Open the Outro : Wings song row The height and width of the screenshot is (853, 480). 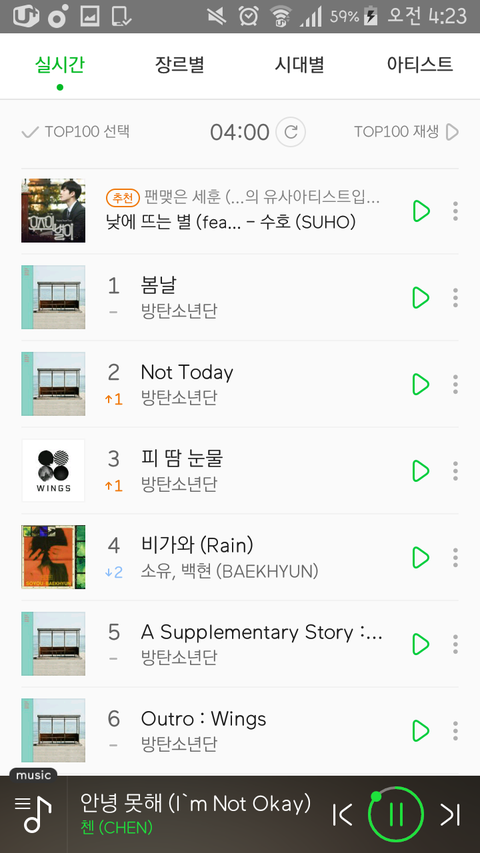pos(240,731)
